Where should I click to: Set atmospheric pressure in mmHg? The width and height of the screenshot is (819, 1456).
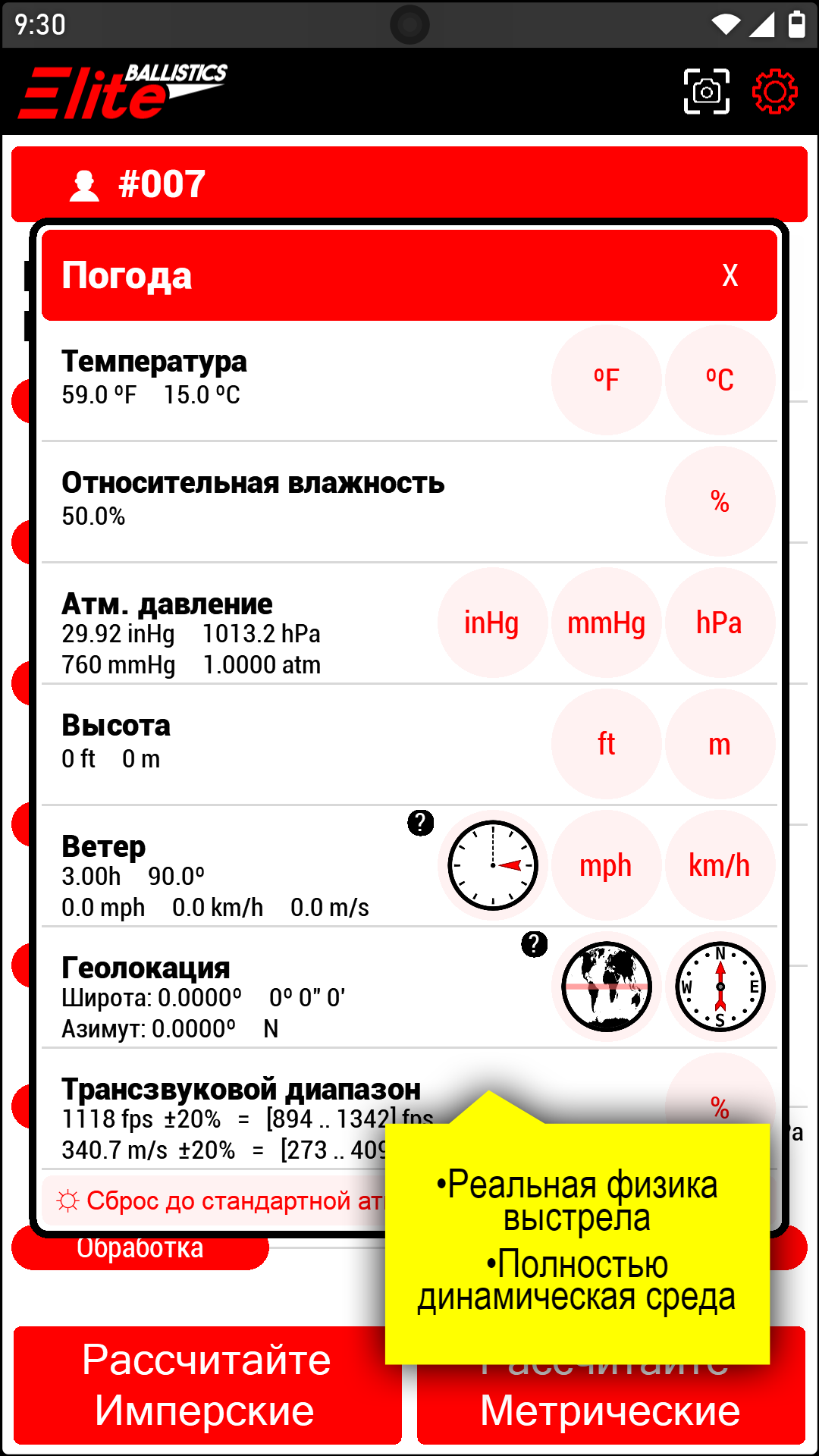[606, 623]
